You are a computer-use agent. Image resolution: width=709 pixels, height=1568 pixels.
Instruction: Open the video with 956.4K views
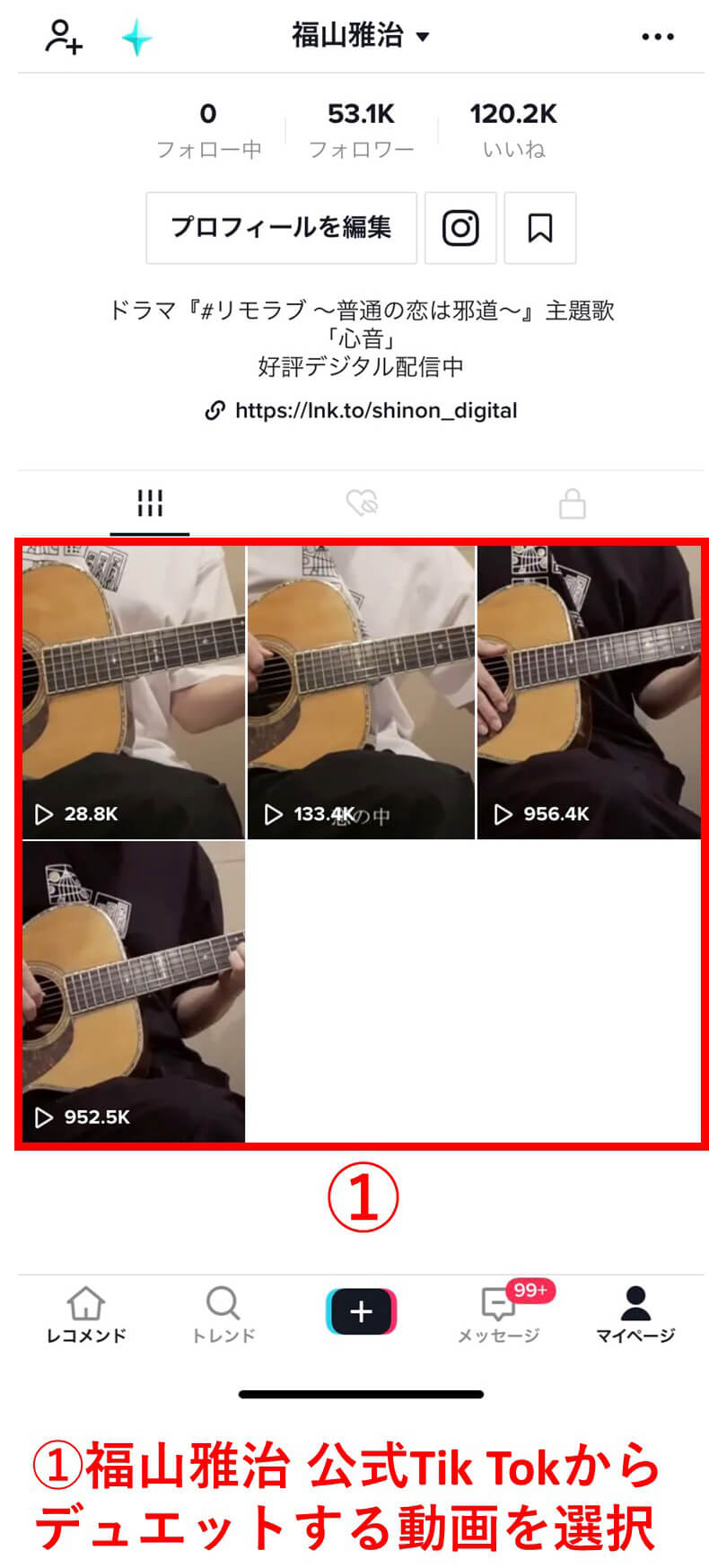click(589, 692)
